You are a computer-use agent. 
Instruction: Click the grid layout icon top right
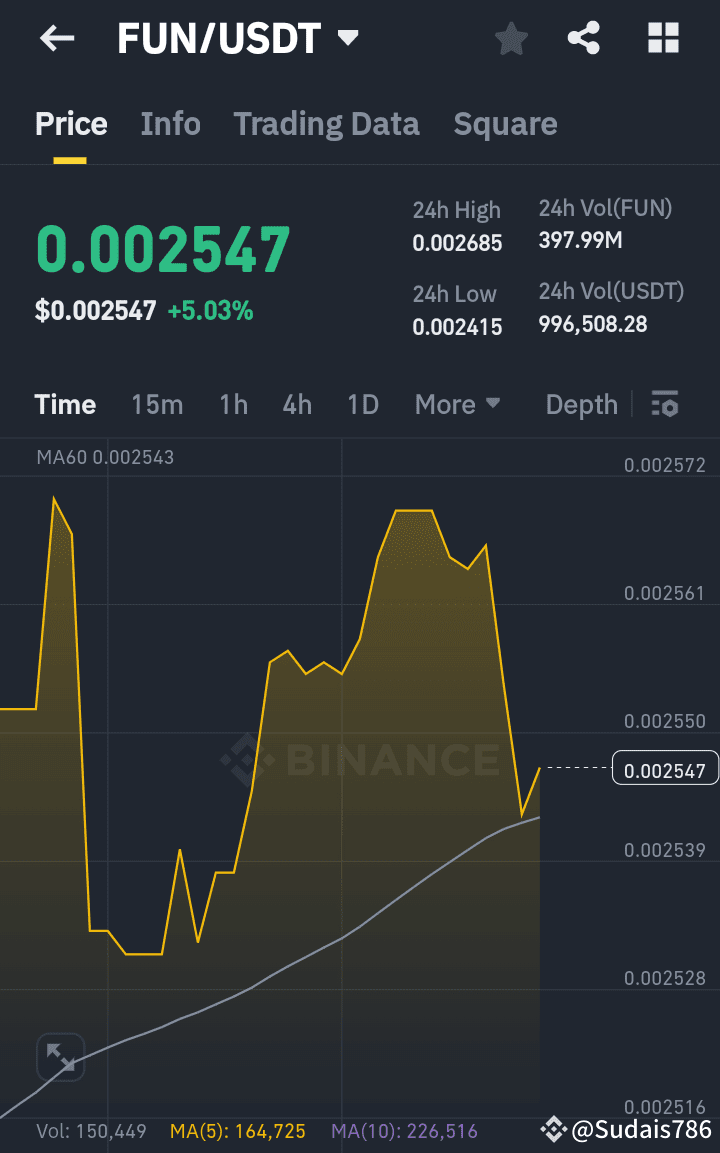tap(663, 38)
